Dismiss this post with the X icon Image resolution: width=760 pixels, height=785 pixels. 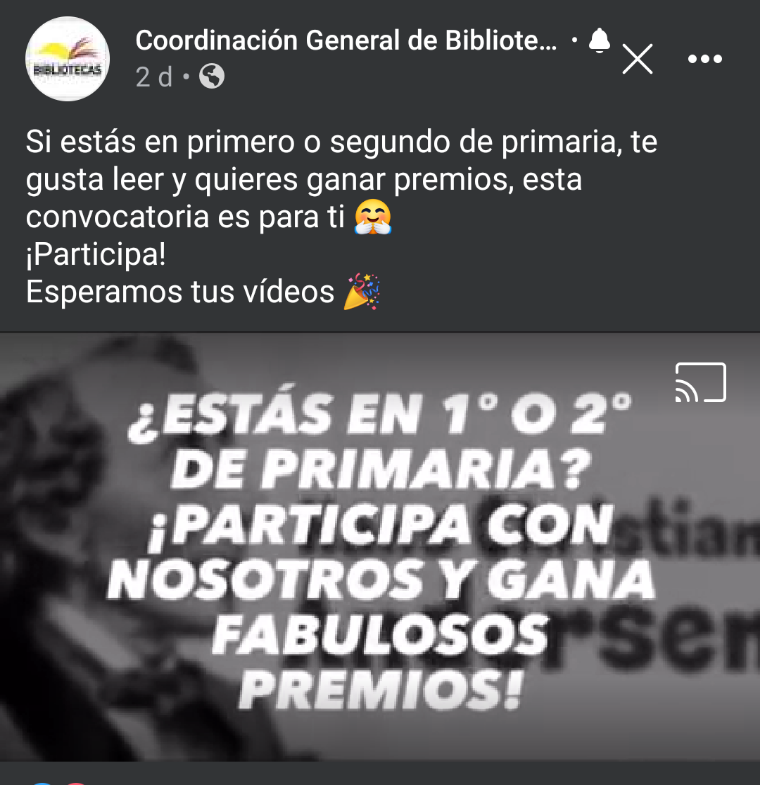coord(637,60)
